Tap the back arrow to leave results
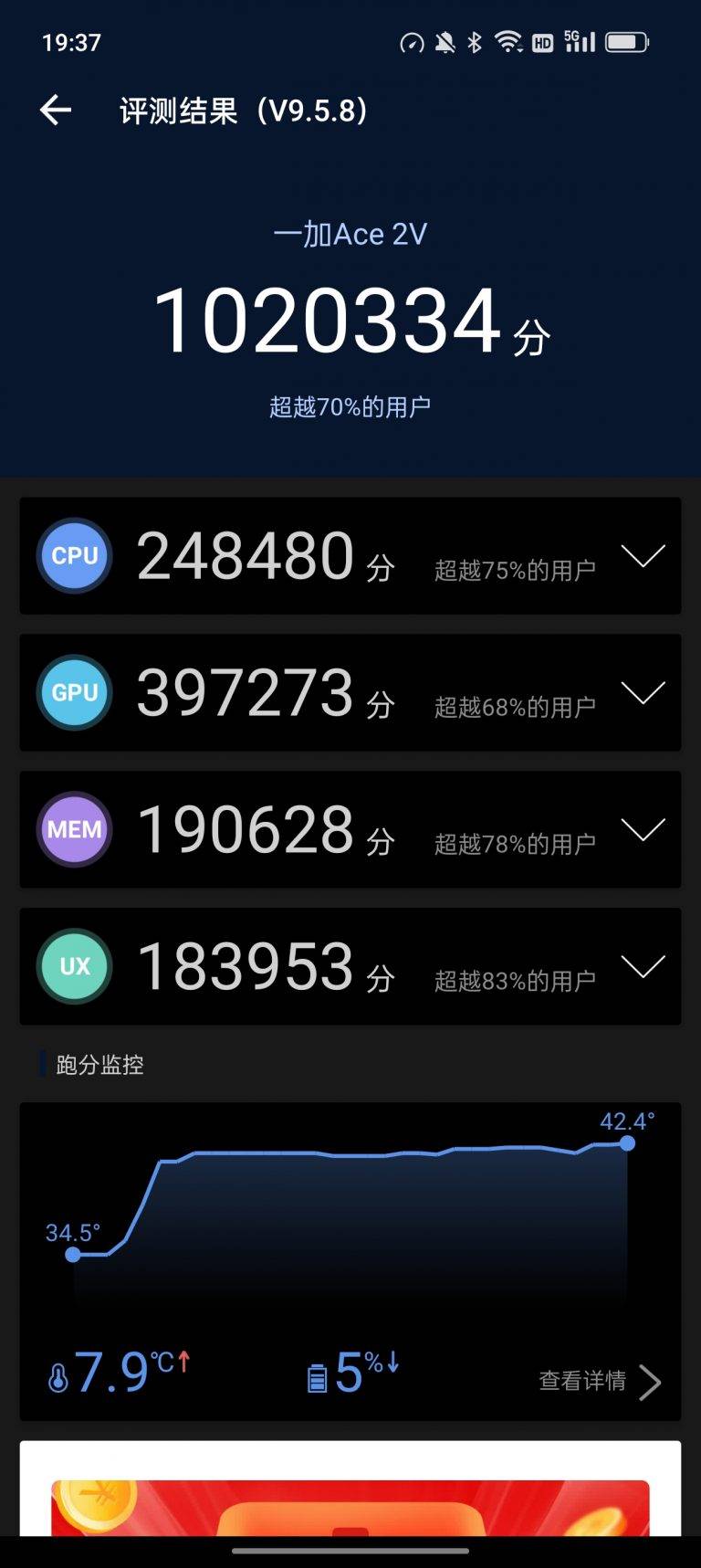Image resolution: width=701 pixels, height=1568 pixels. point(56,109)
